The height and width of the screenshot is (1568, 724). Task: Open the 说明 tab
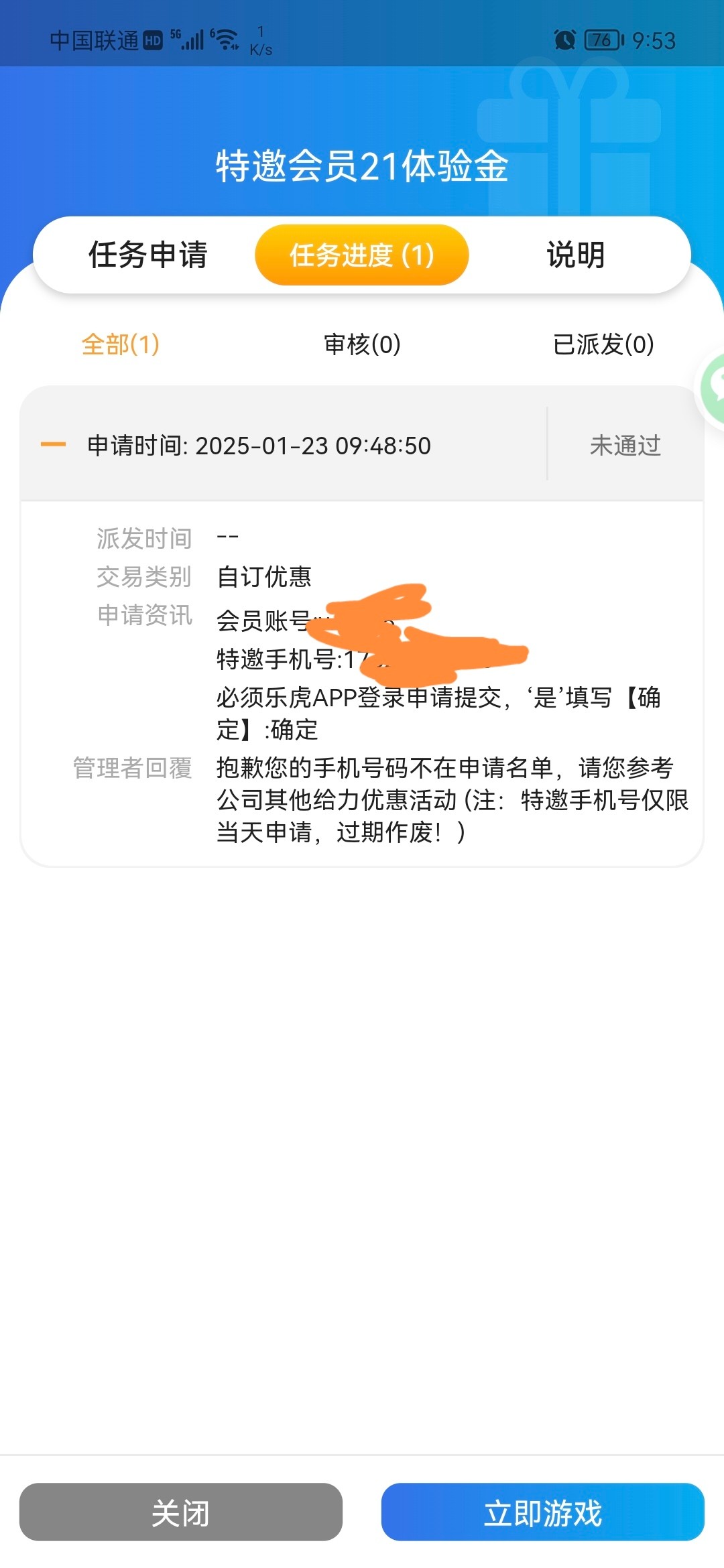(575, 255)
